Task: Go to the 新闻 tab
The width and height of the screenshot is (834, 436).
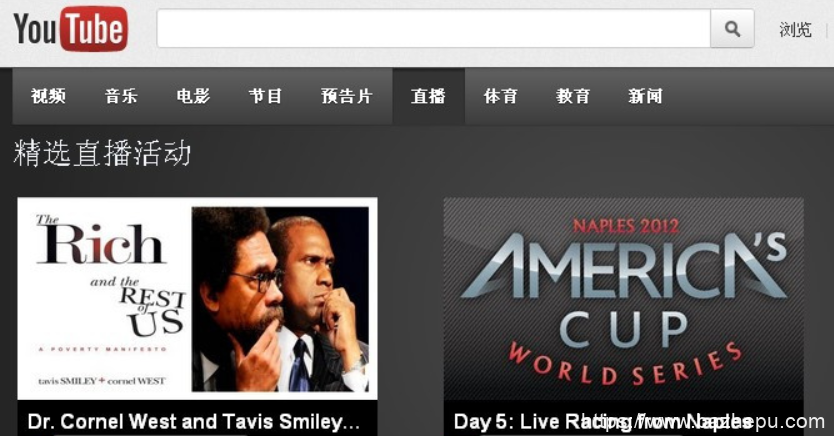Action: pyautogui.click(x=645, y=97)
